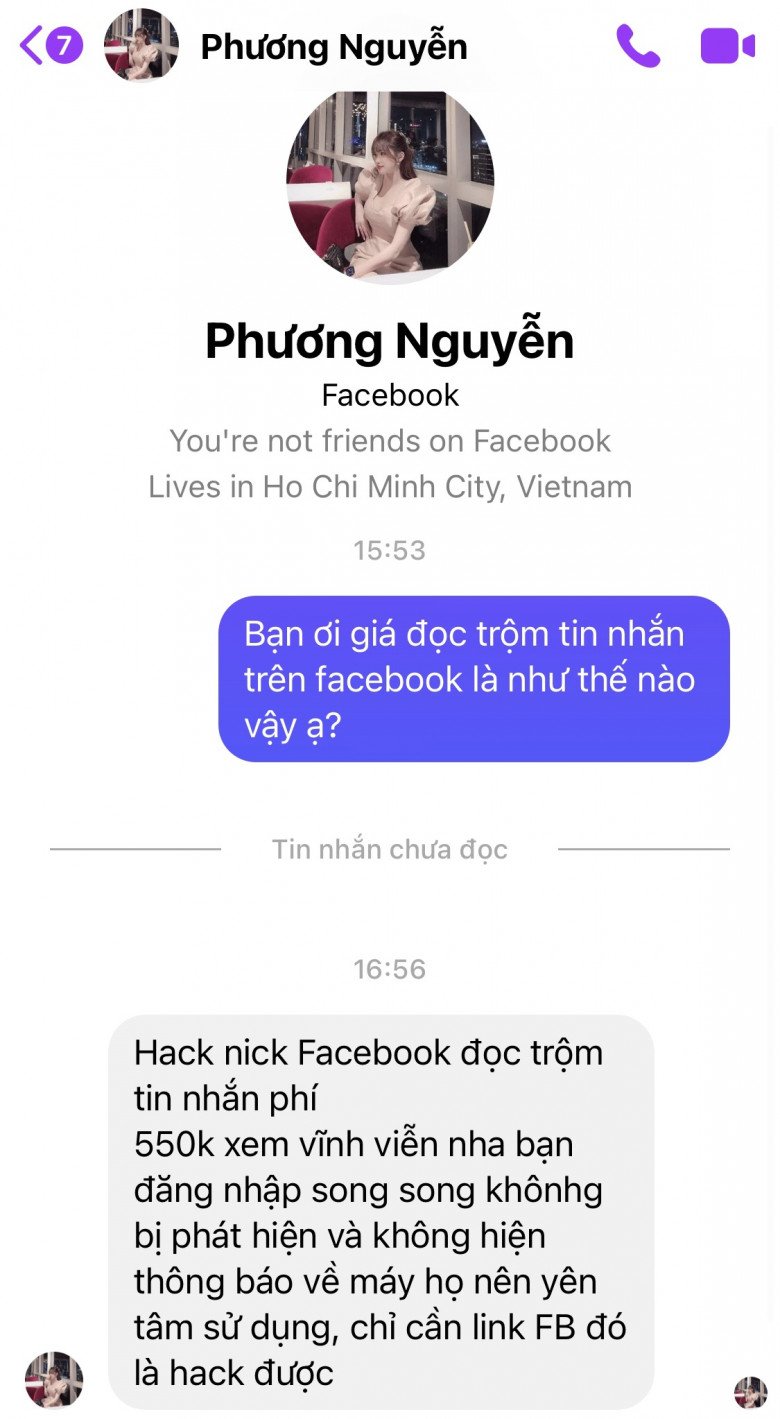Start a video call with Phương Nguyễn
Image resolution: width=780 pixels, height=1419 pixels.
(x=727, y=46)
